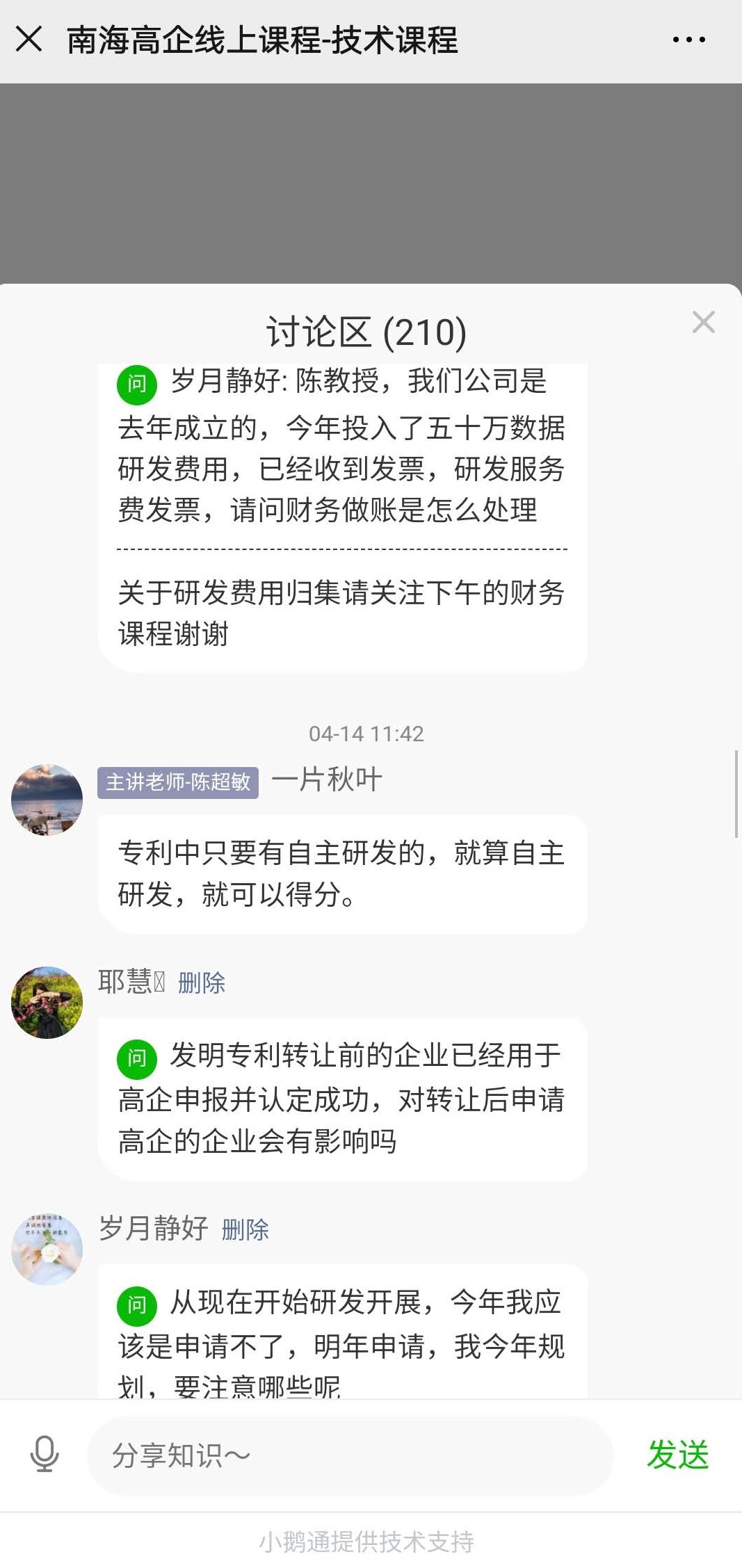742x1568 pixels.
Task: Tap the 发送 send button
Action: [x=677, y=1455]
